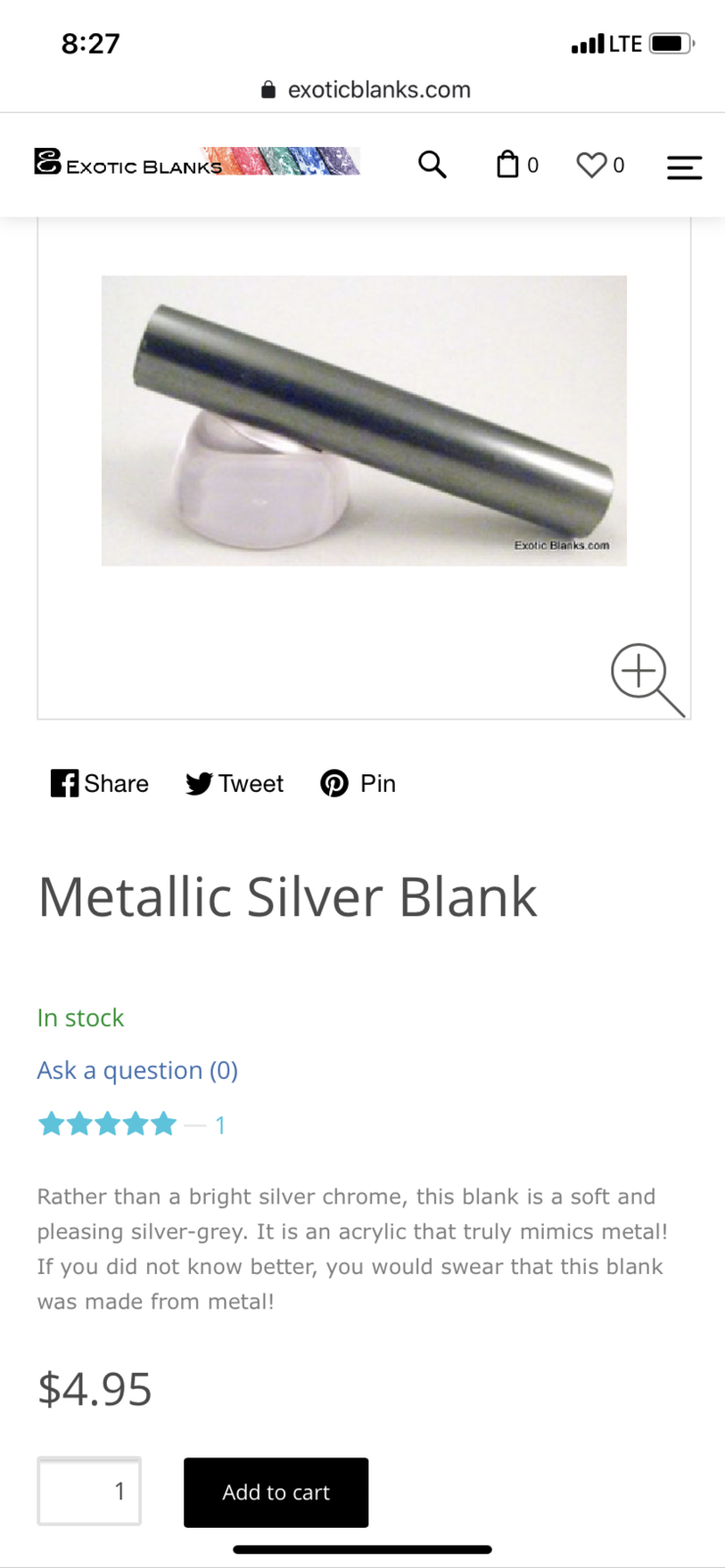Add Metallic Silver Blank to cart

coord(276,1492)
